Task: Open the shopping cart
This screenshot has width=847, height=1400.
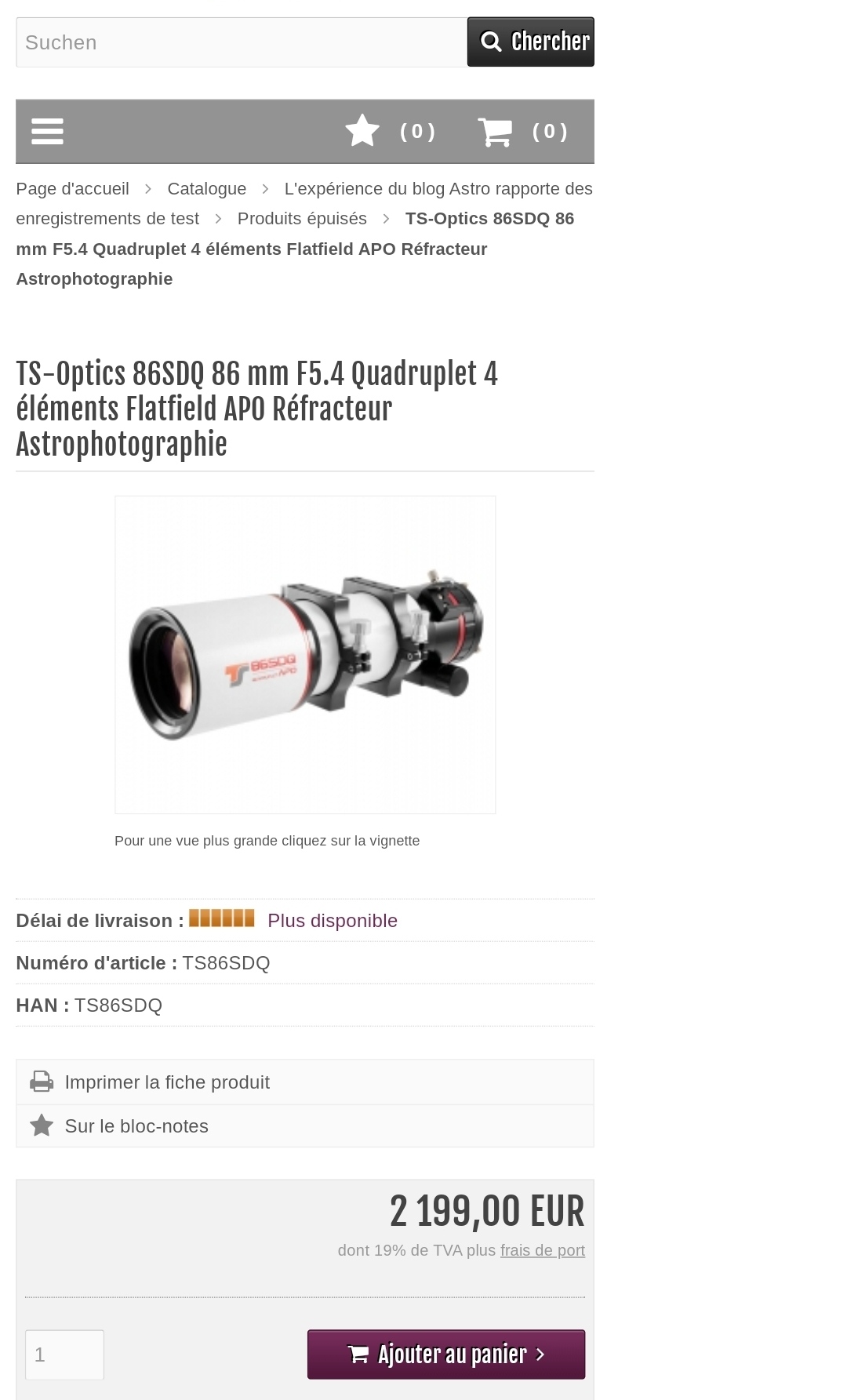Action: coord(522,131)
